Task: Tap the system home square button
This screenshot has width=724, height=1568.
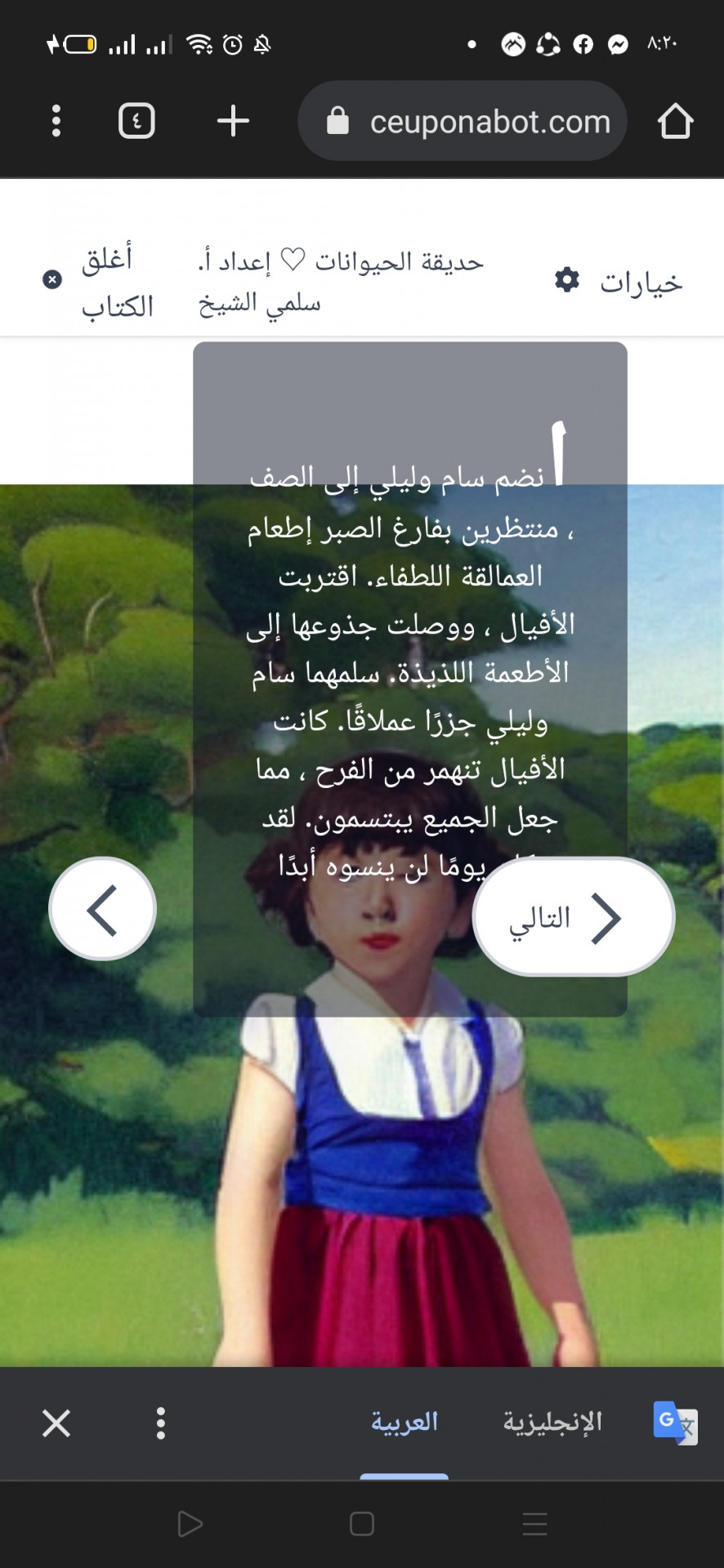Action: click(x=361, y=1524)
